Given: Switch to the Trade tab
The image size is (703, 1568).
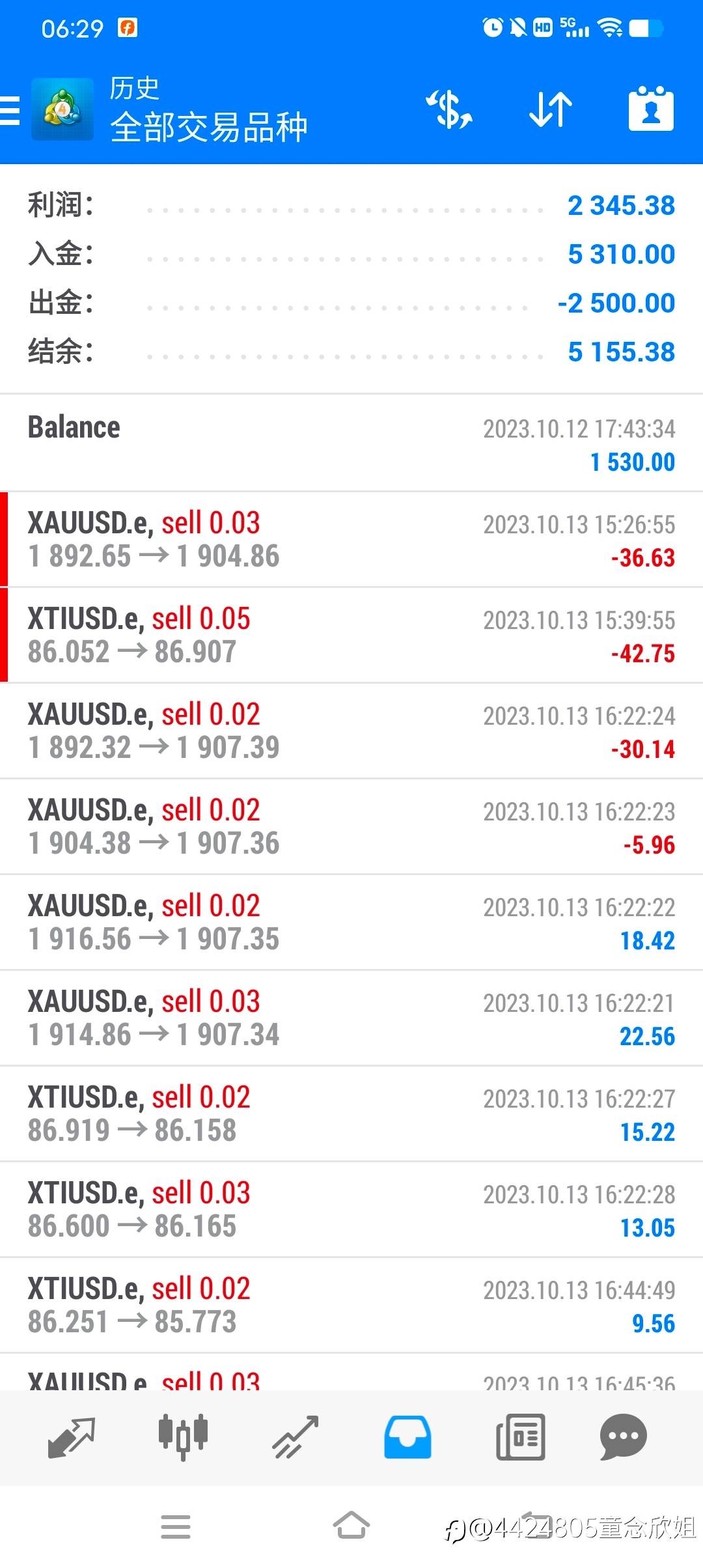Looking at the screenshot, I should tap(296, 1436).
